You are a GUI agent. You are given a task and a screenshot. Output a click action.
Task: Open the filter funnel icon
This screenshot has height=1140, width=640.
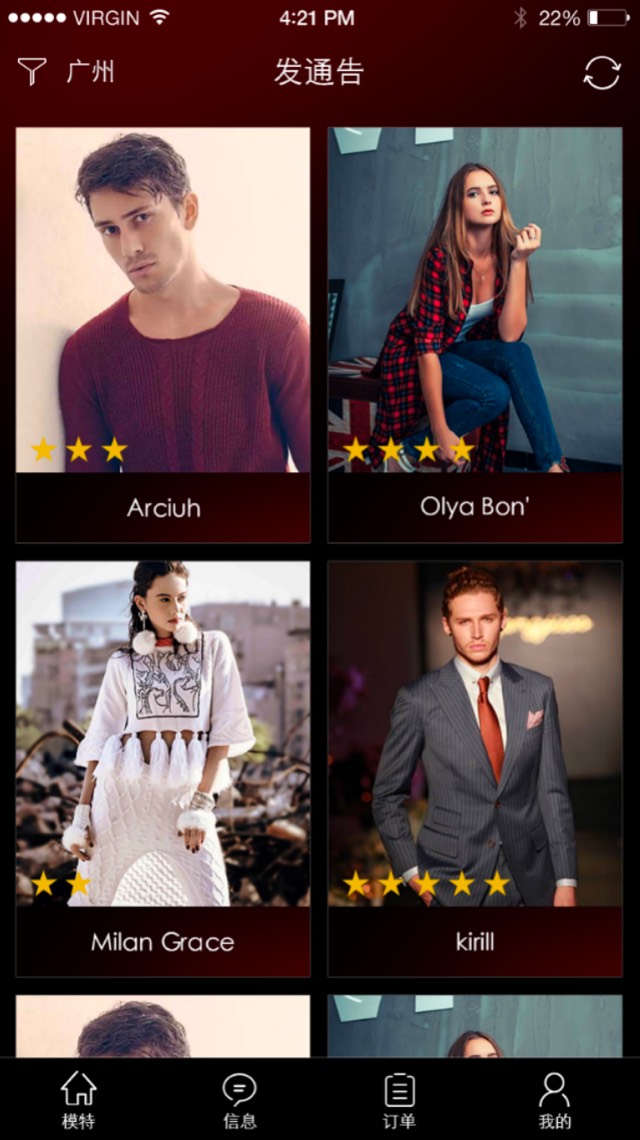click(32, 71)
